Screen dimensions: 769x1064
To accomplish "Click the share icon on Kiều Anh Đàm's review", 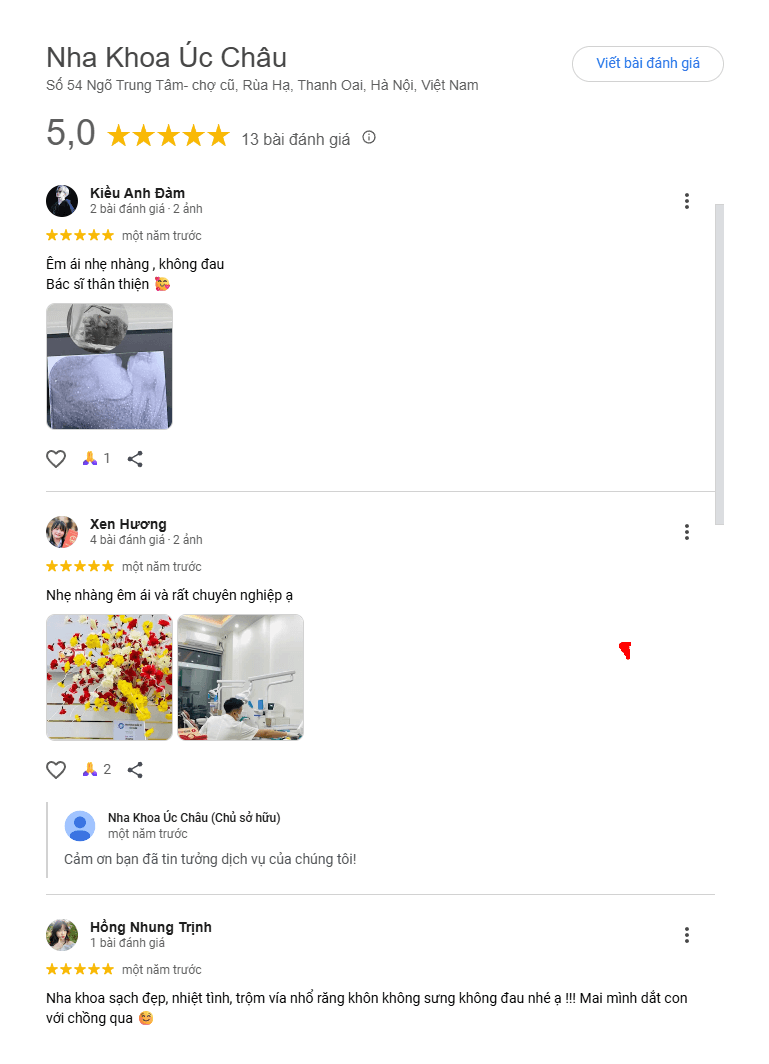I will [134, 458].
